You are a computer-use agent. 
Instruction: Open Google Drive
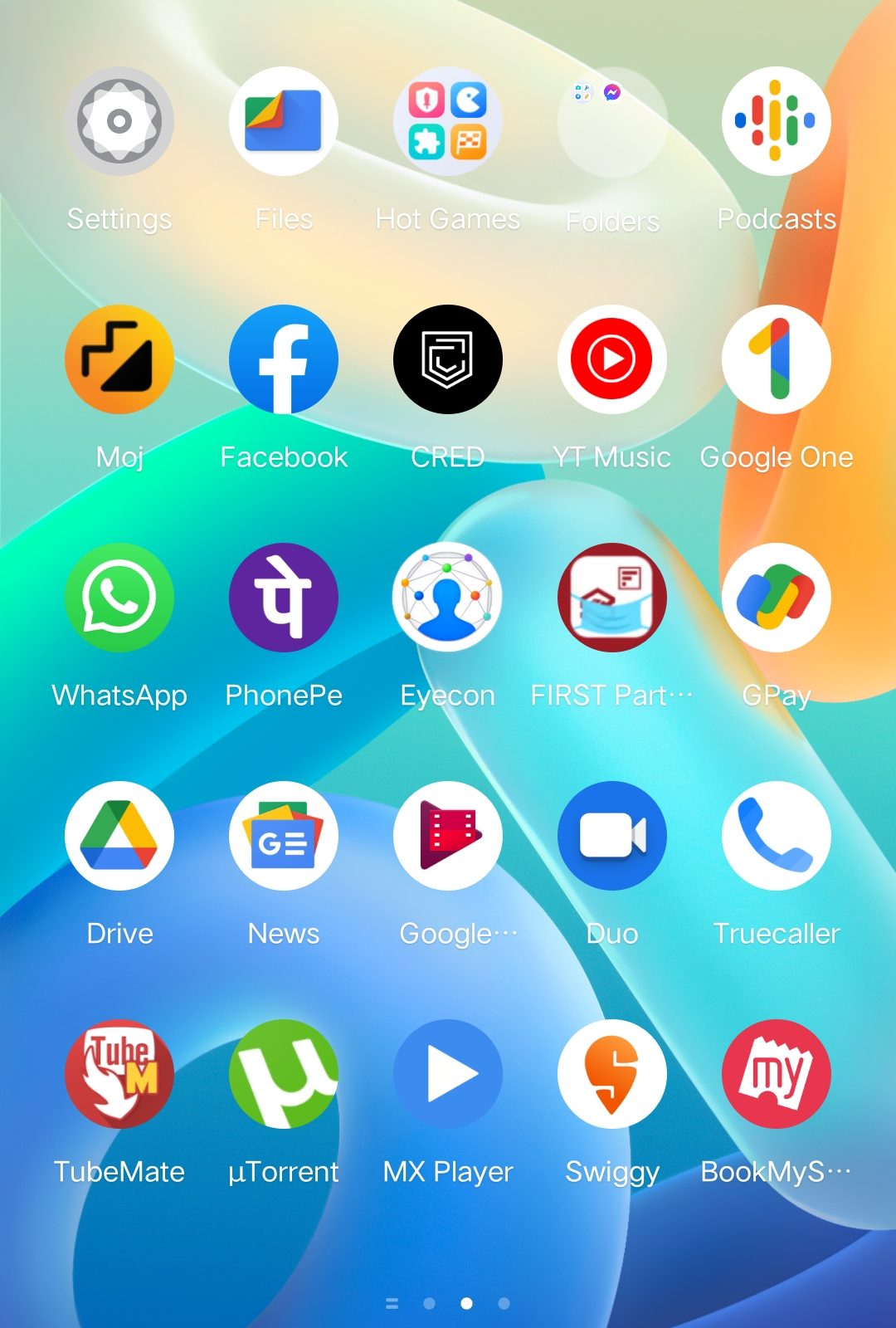coord(119,836)
